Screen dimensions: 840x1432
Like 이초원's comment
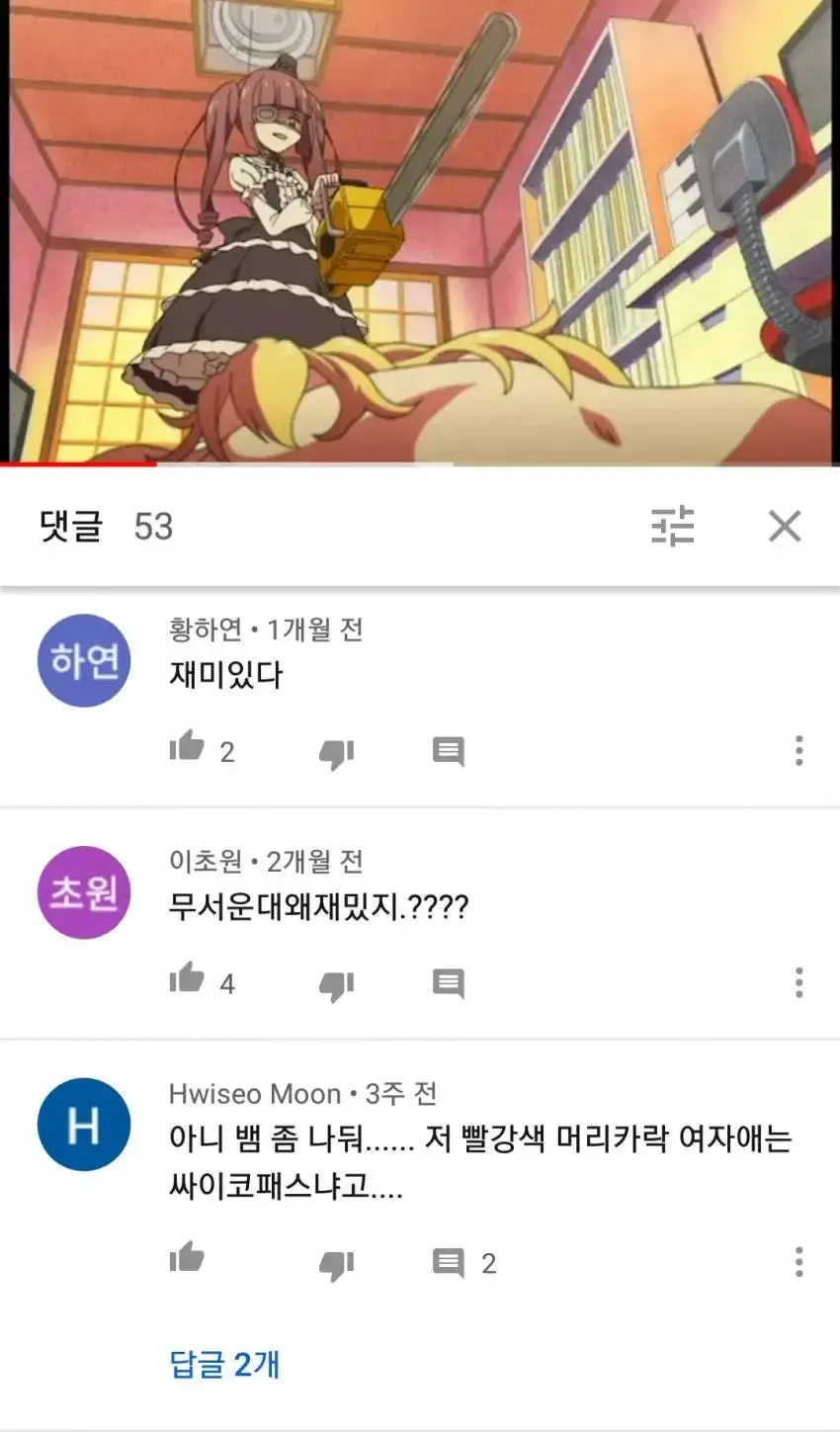click(x=187, y=980)
